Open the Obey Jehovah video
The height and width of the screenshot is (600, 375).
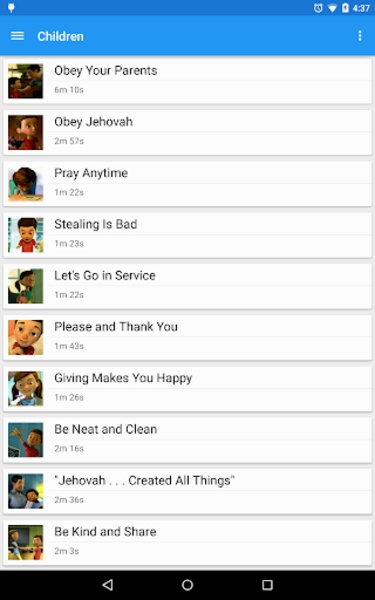[188, 132]
